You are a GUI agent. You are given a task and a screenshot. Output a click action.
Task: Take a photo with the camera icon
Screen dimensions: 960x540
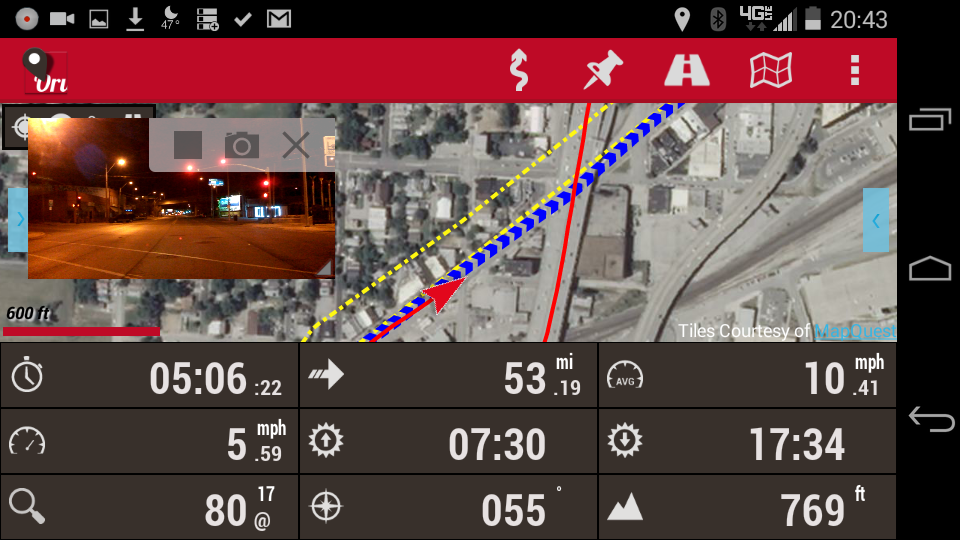241,146
